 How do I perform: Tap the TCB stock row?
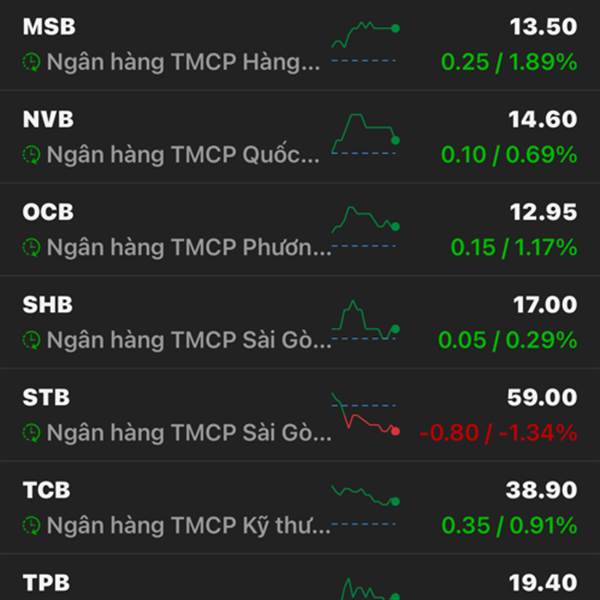(300, 508)
